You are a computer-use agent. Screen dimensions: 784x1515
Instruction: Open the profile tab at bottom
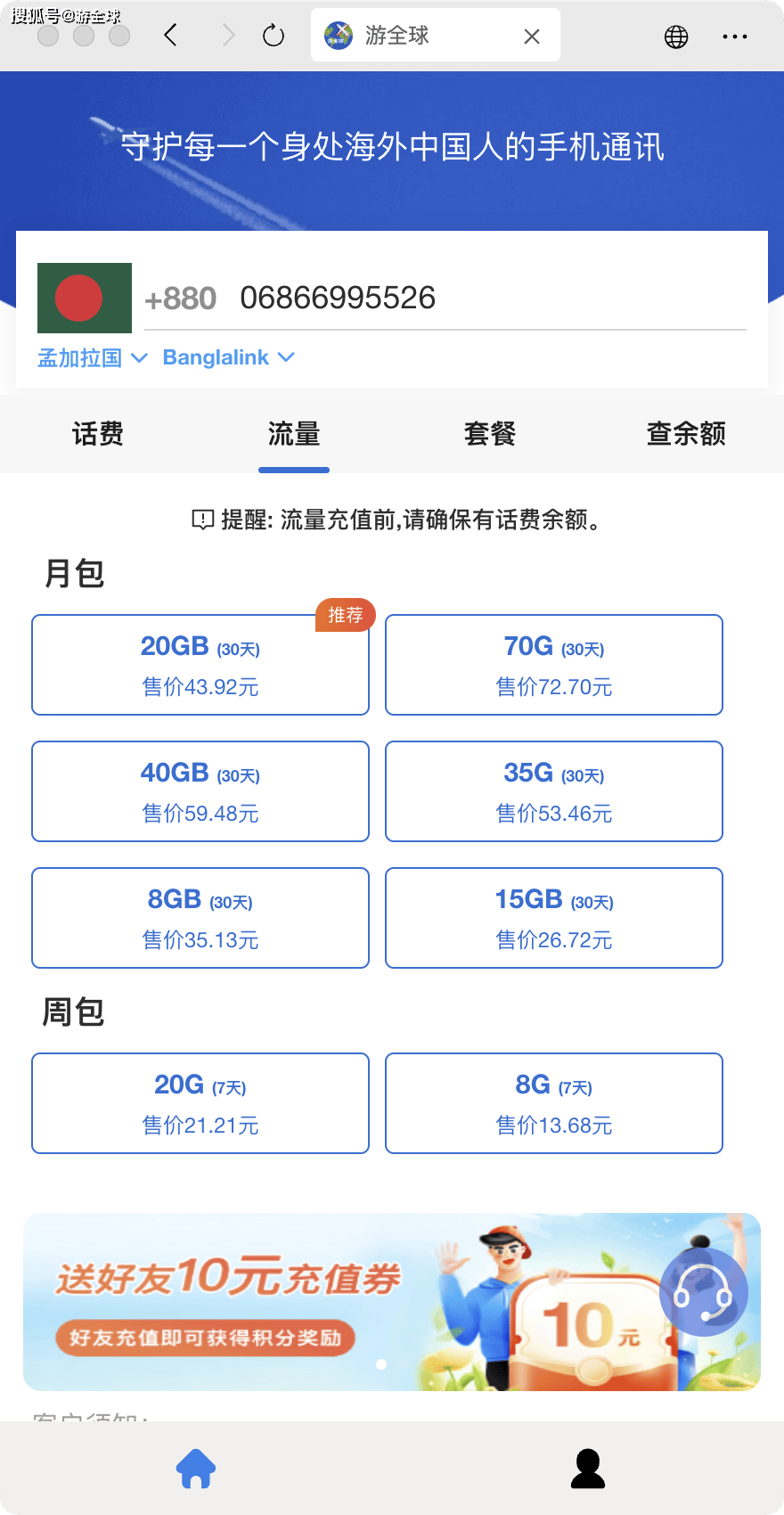point(588,1469)
